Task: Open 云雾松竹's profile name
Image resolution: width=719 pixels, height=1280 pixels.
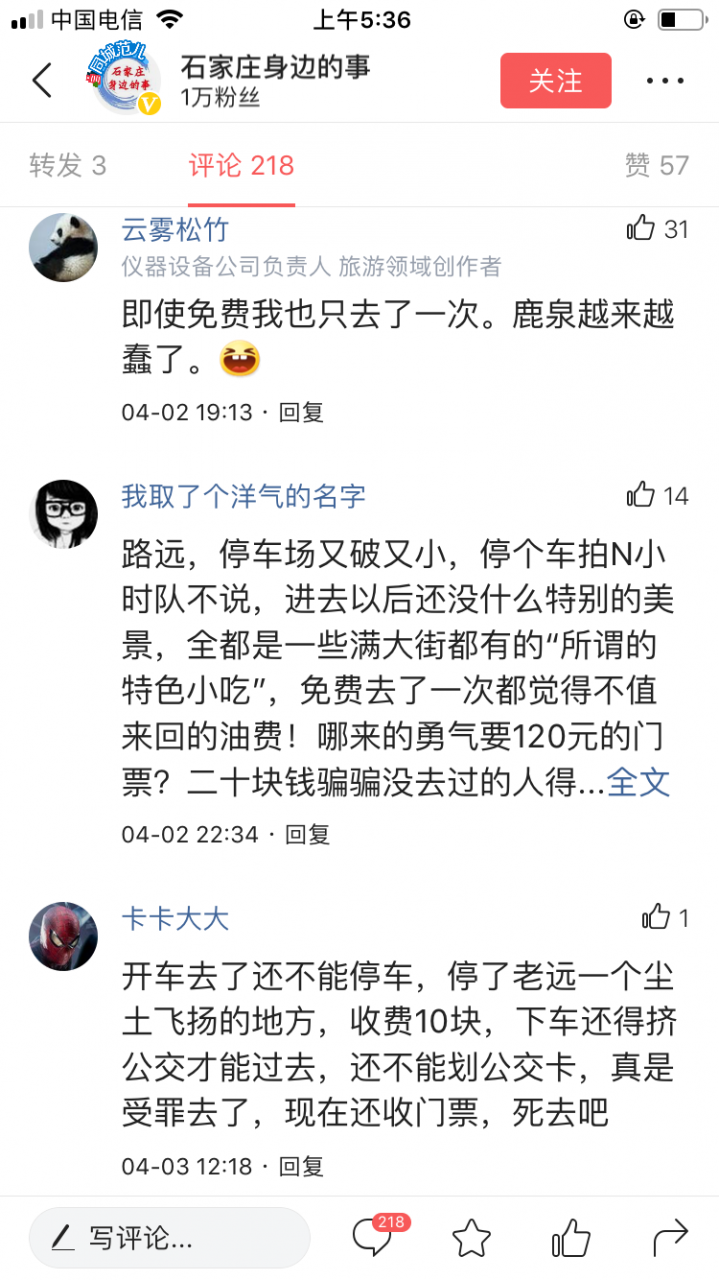Action: pyautogui.click(x=175, y=230)
